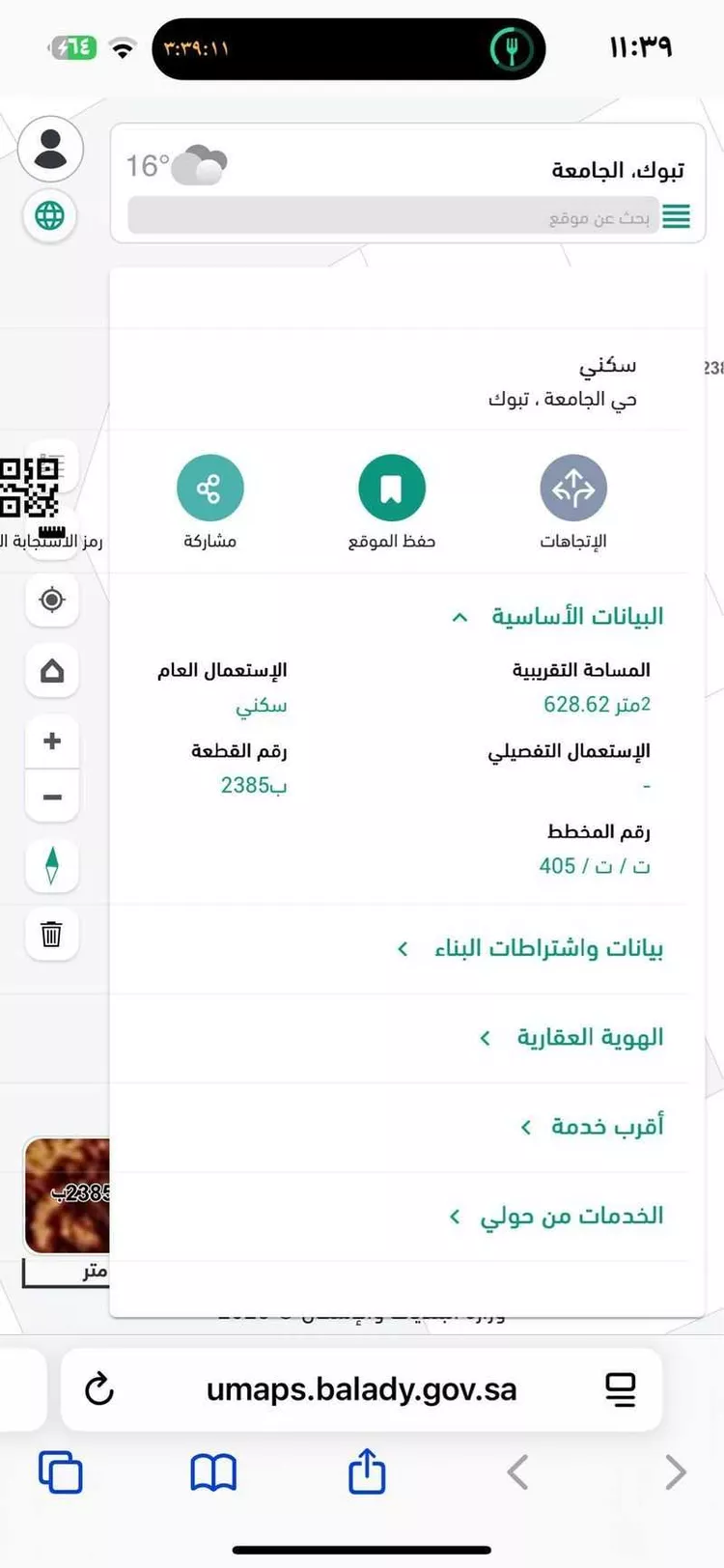
Task: Collapse the البيانات الأساسية section
Action: tap(459, 617)
